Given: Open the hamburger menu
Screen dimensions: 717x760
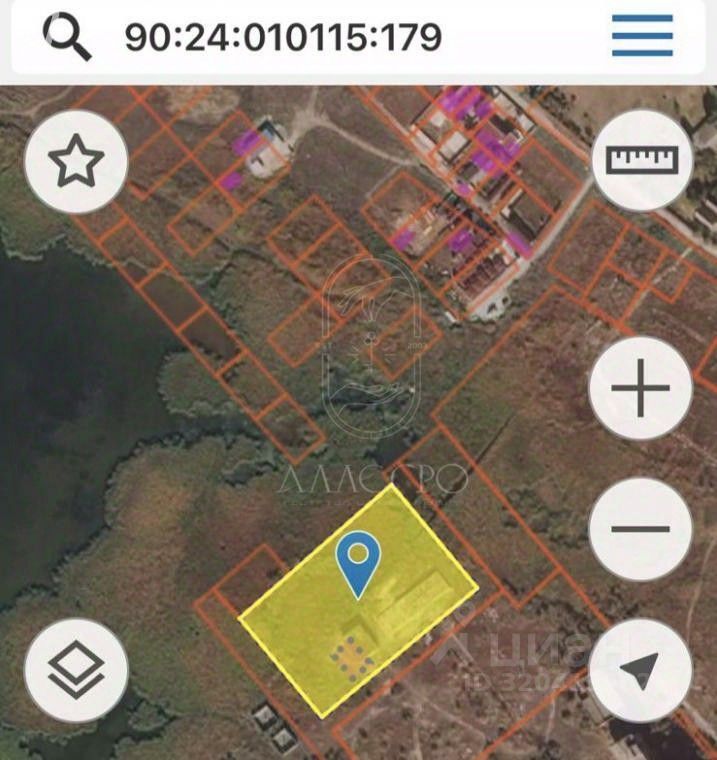Looking at the screenshot, I should point(642,36).
